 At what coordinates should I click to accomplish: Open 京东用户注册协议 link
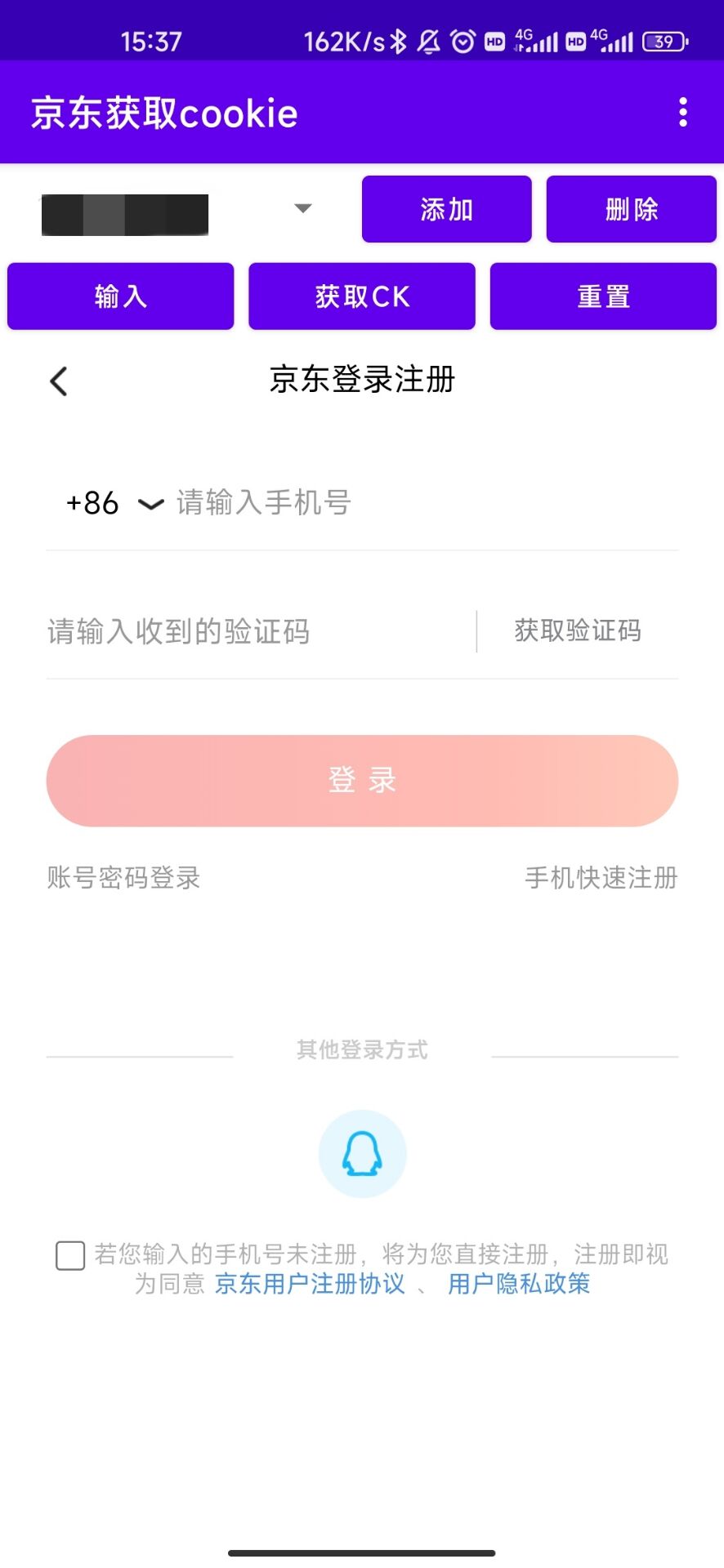point(310,1284)
